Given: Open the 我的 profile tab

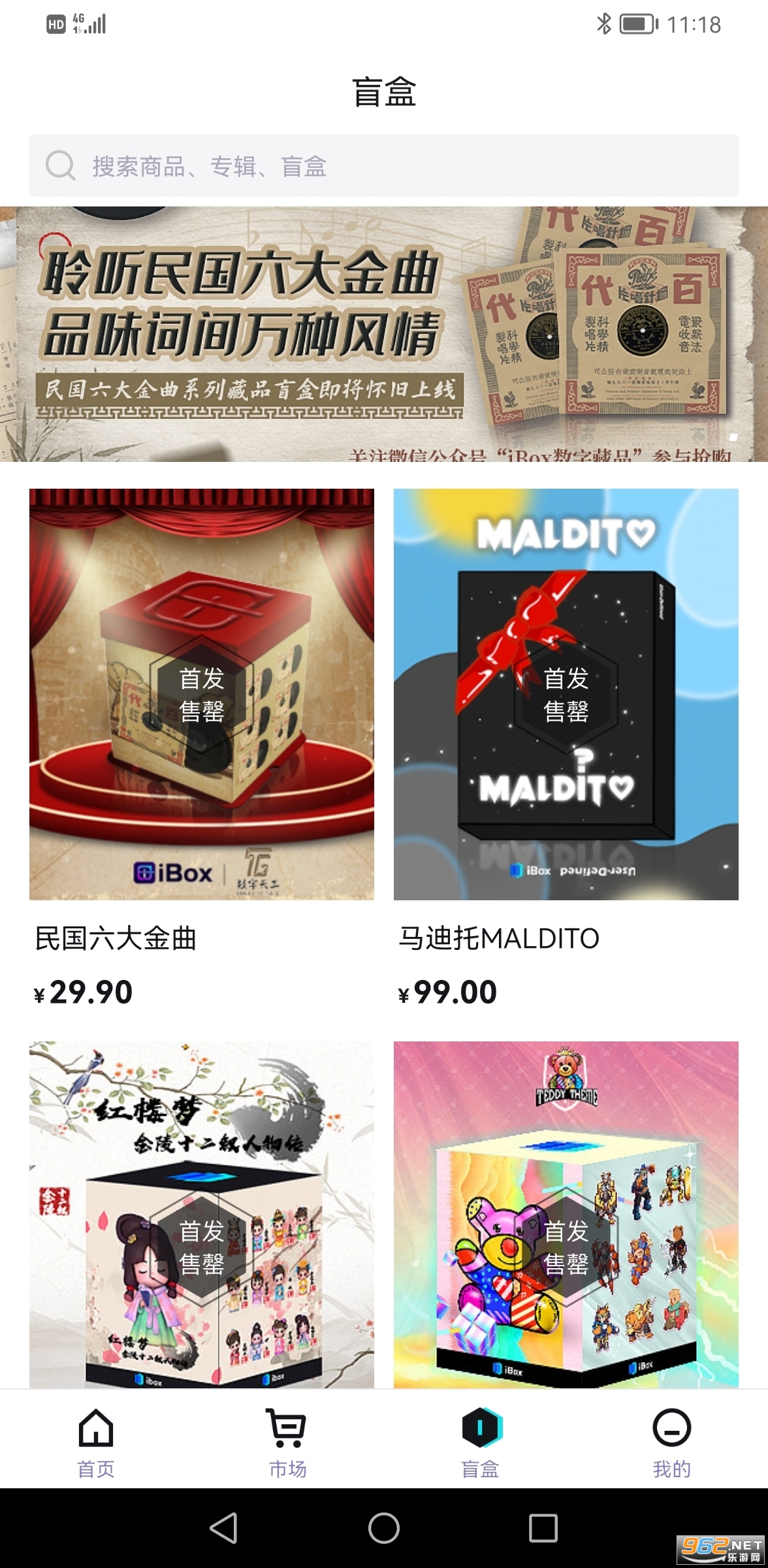Looking at the screenshot, I should pos(672,1443).
